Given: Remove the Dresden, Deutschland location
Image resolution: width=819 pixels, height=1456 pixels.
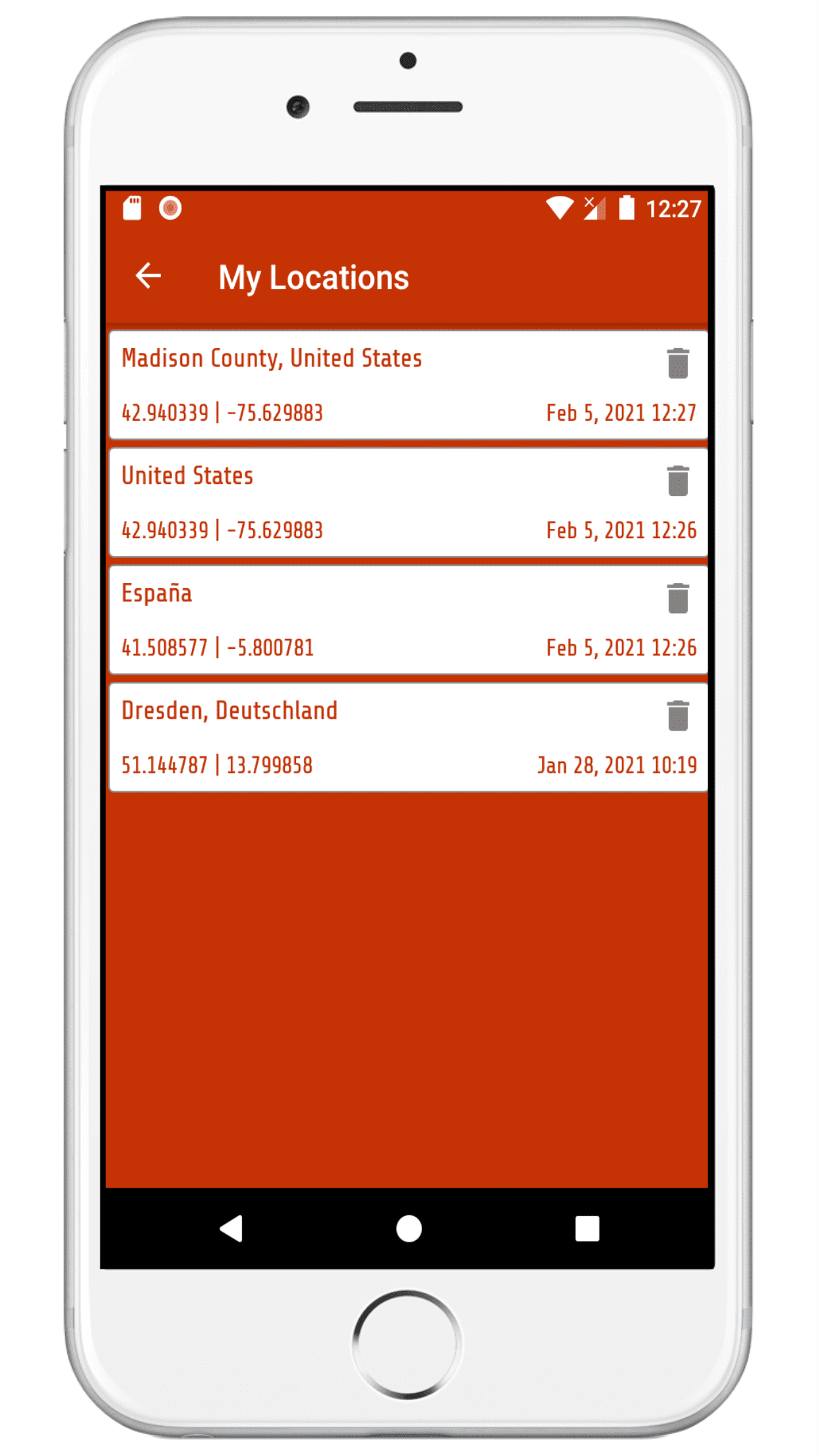Looking at the screenshot, I should click(x=677, y=715).
